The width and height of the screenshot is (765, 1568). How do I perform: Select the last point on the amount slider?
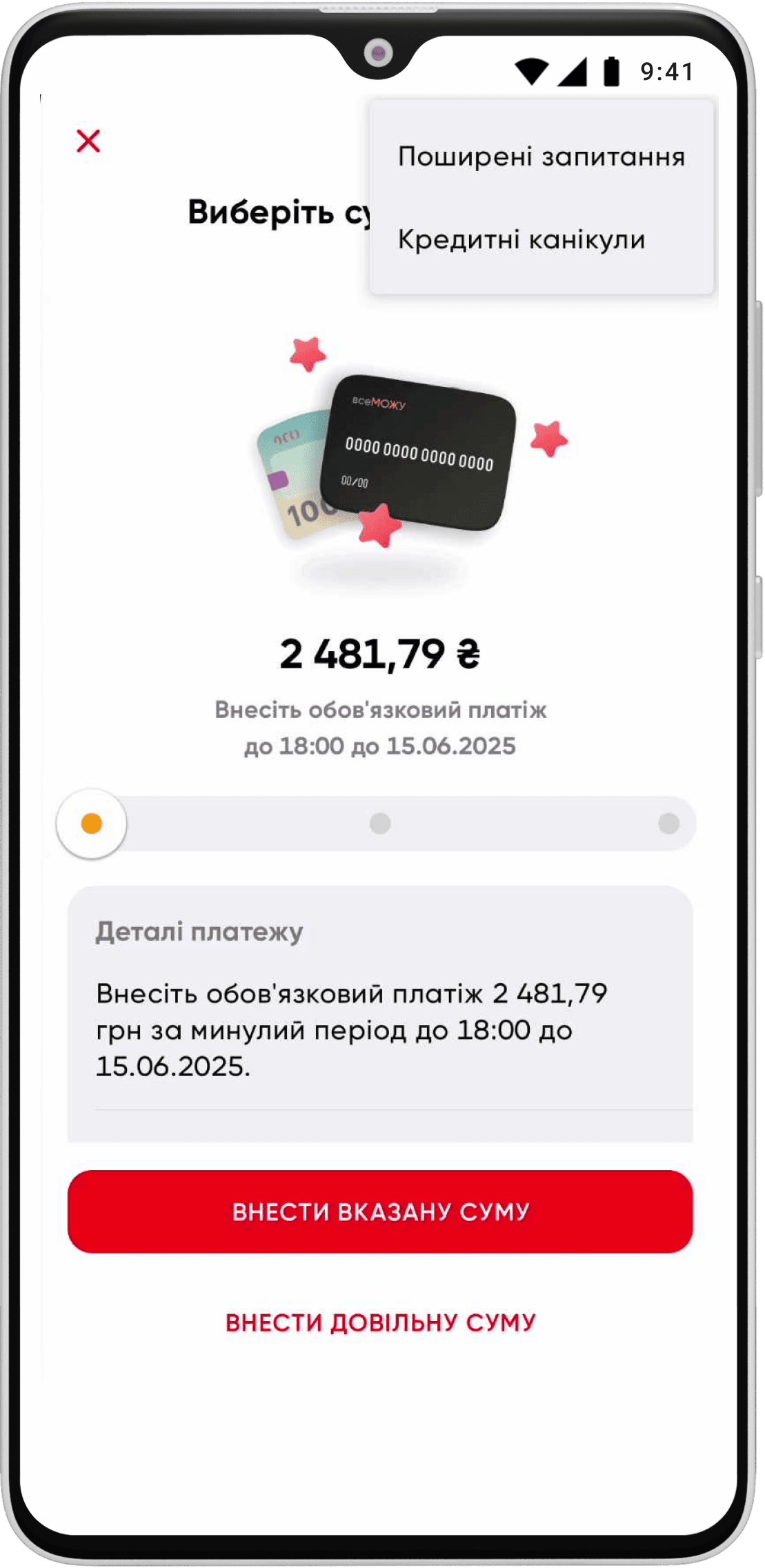pyautogui.click(x=668, y=823)
